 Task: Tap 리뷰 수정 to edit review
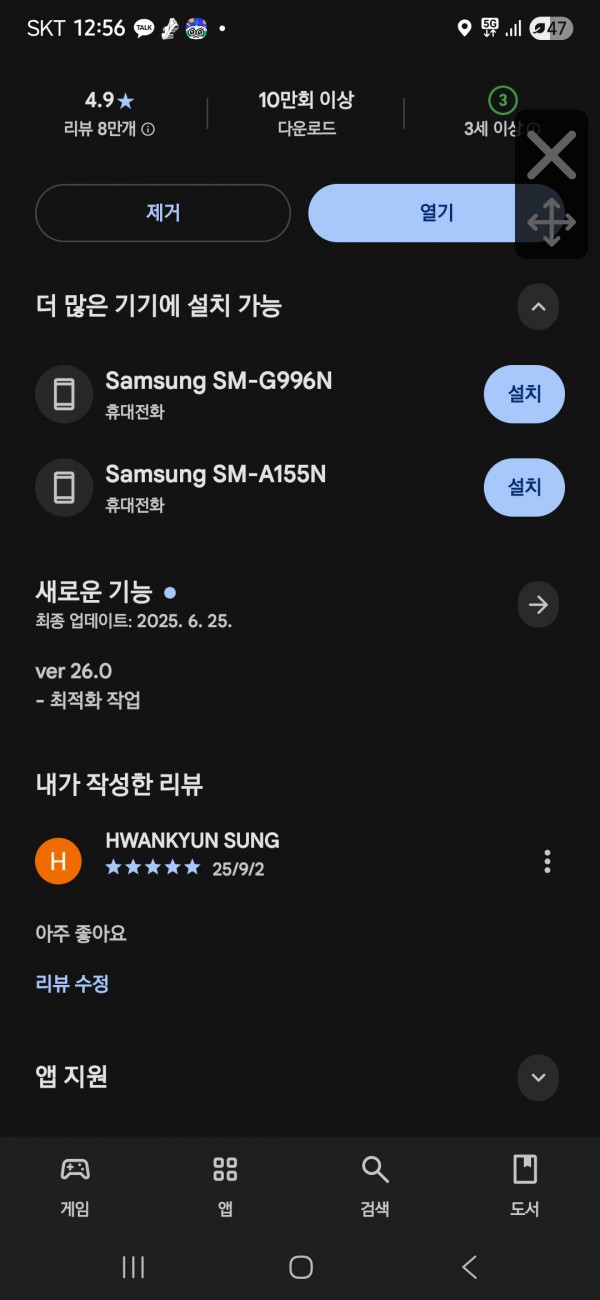coord(72,983)
